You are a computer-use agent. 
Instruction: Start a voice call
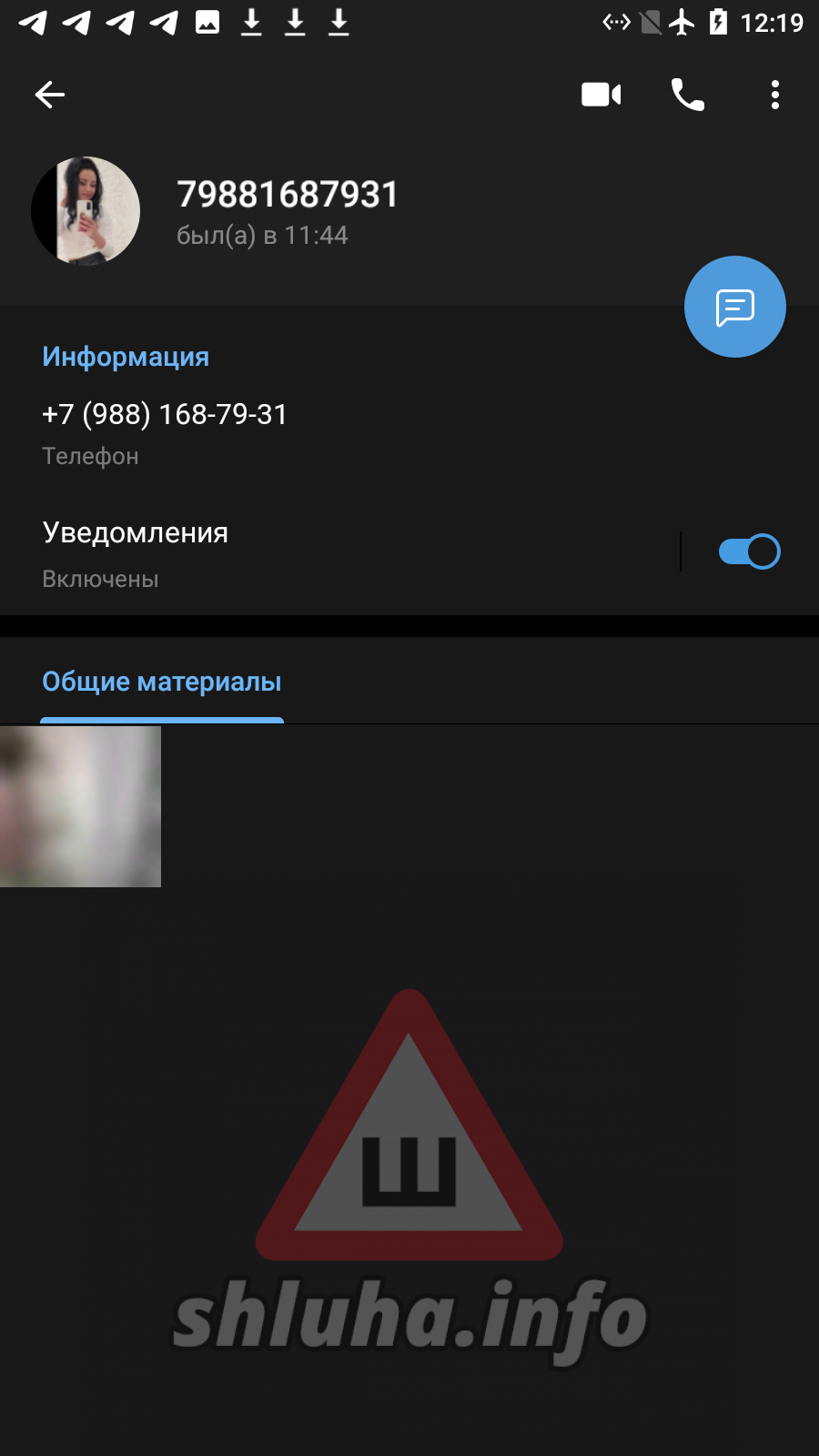pos(688,95)
